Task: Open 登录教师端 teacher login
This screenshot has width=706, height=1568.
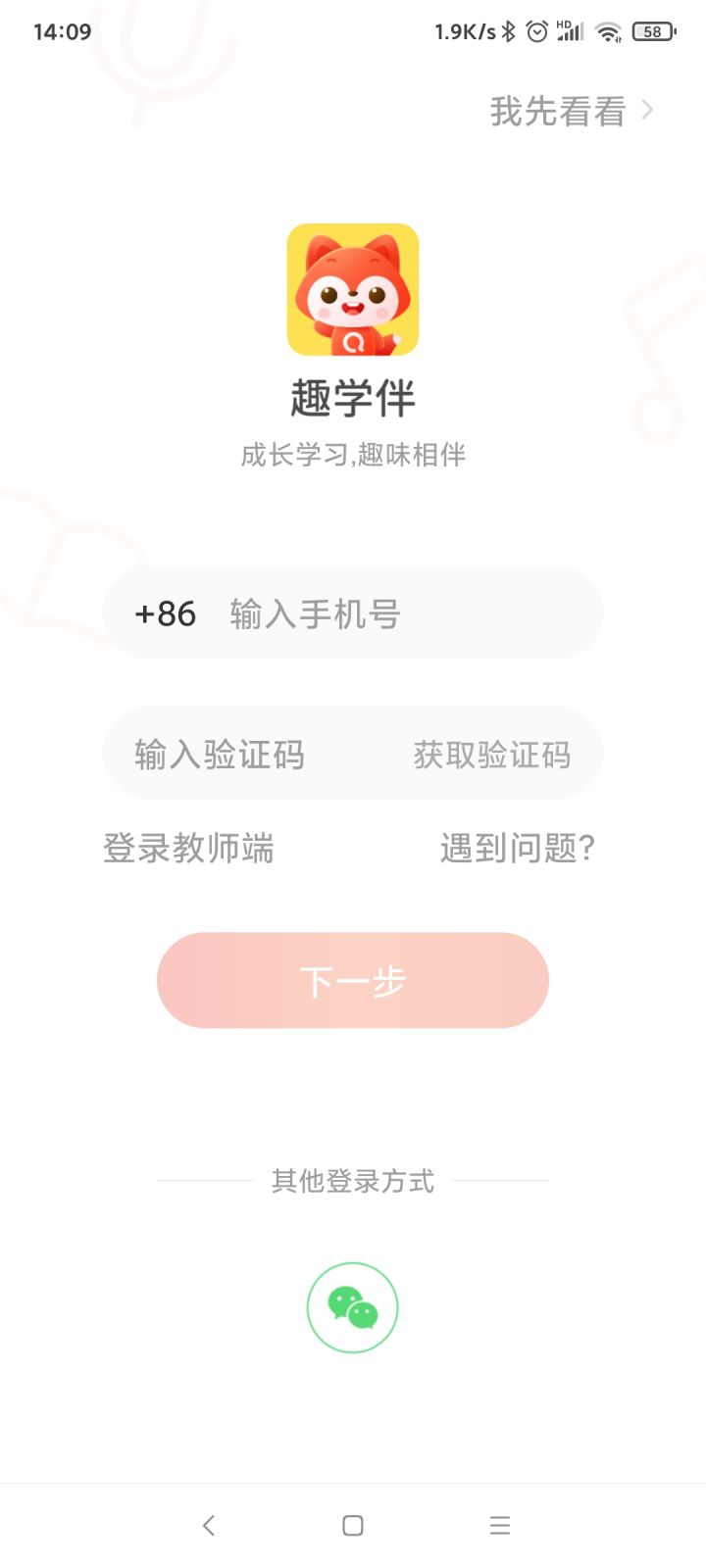Action: pyautogui.click(x=188, y=848)
